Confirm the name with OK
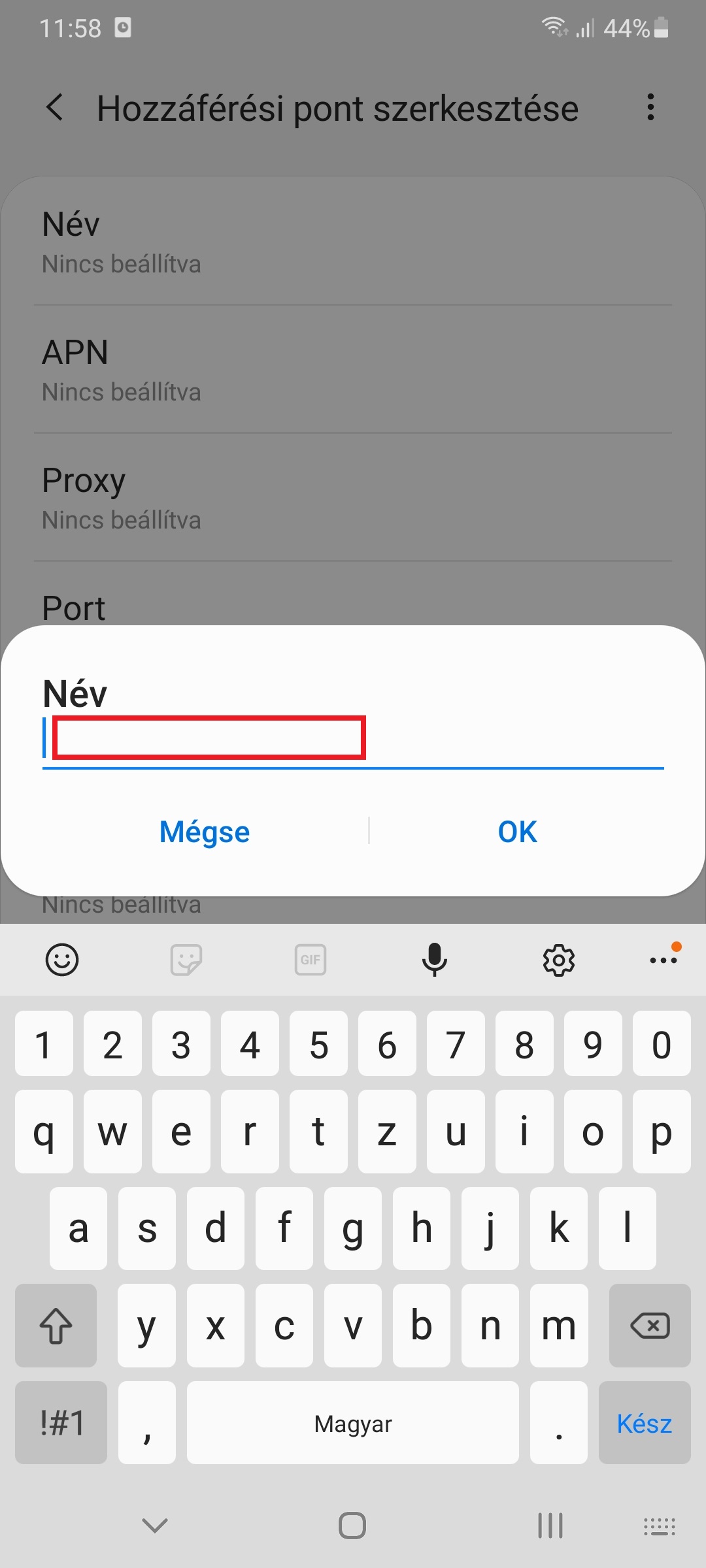706x1568 pixels. click(517, 832)
